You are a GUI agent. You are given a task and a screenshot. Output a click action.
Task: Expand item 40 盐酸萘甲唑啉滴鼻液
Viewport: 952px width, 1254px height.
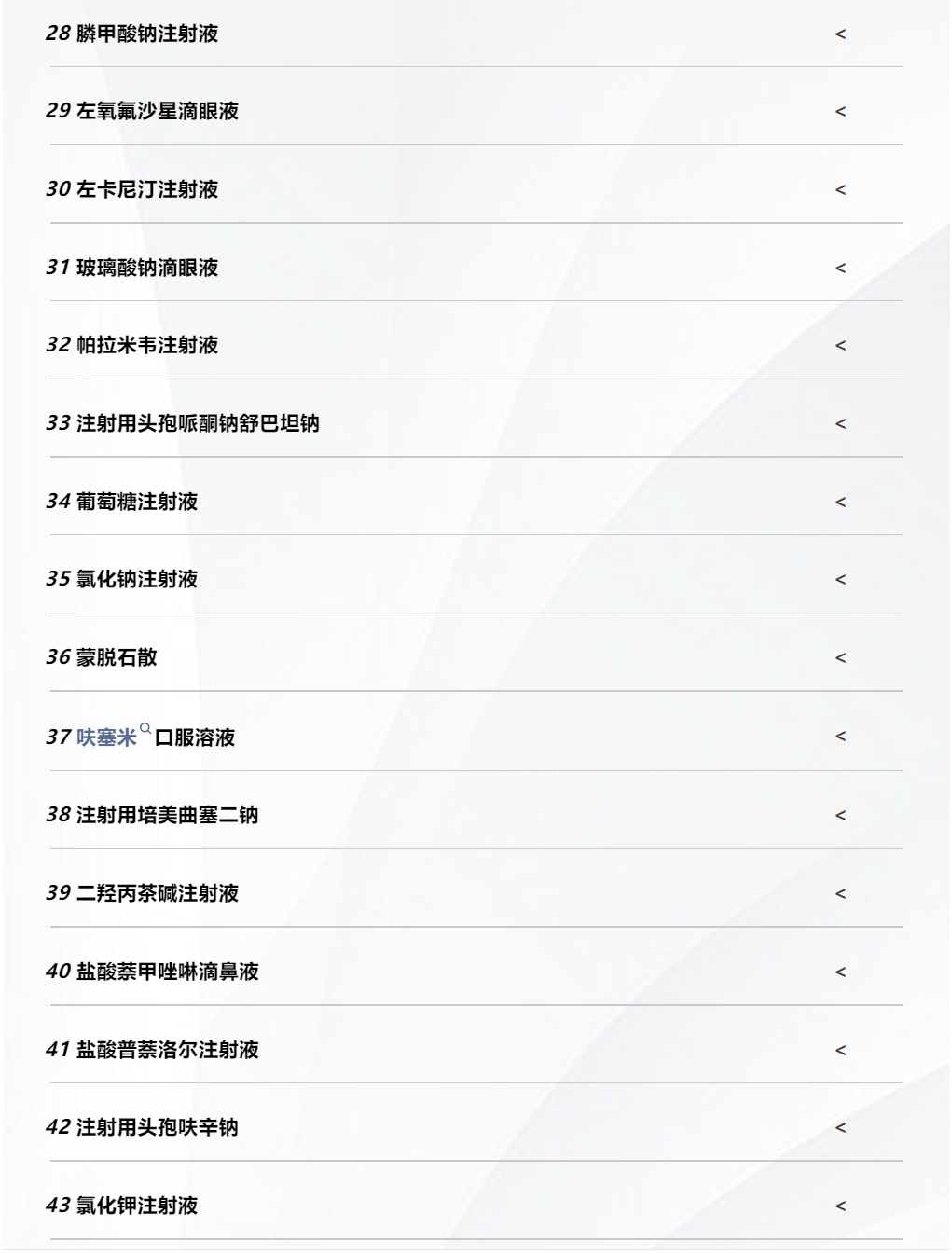tap(840, 972)
